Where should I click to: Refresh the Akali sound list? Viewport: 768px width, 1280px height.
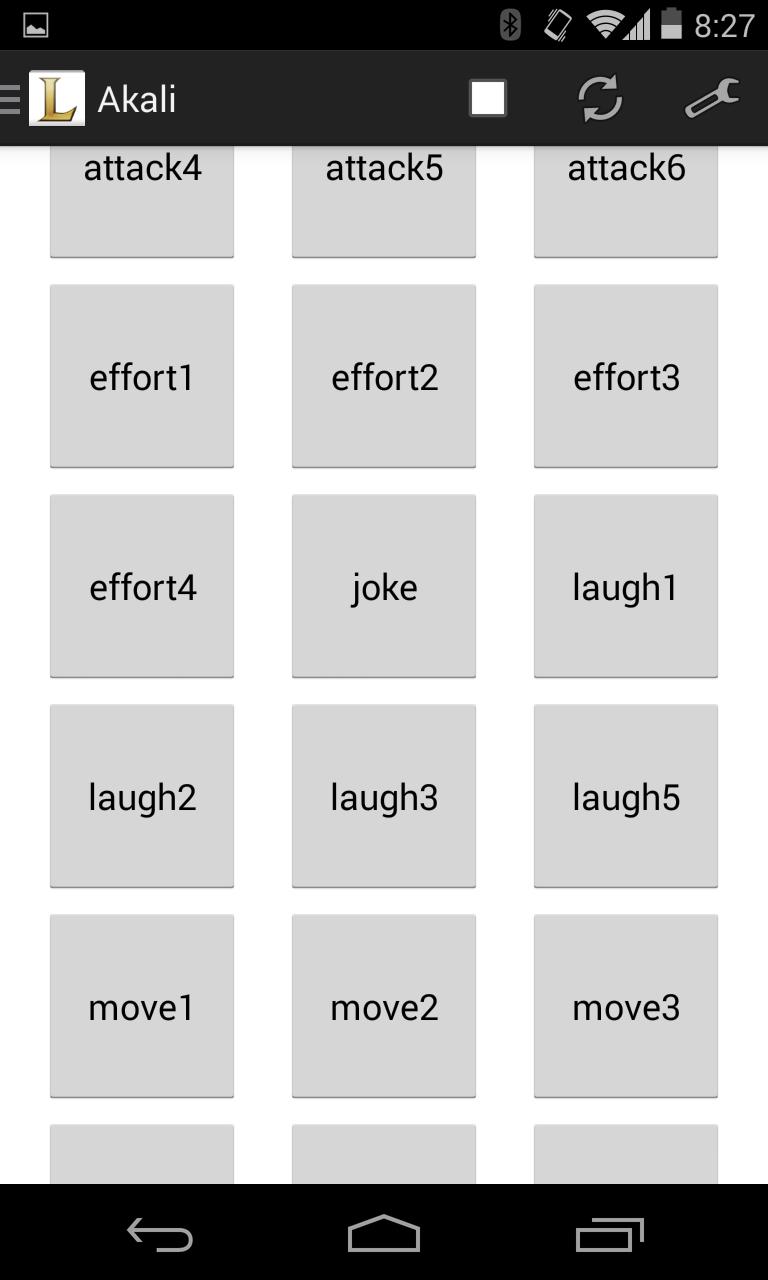pos(600,97)
